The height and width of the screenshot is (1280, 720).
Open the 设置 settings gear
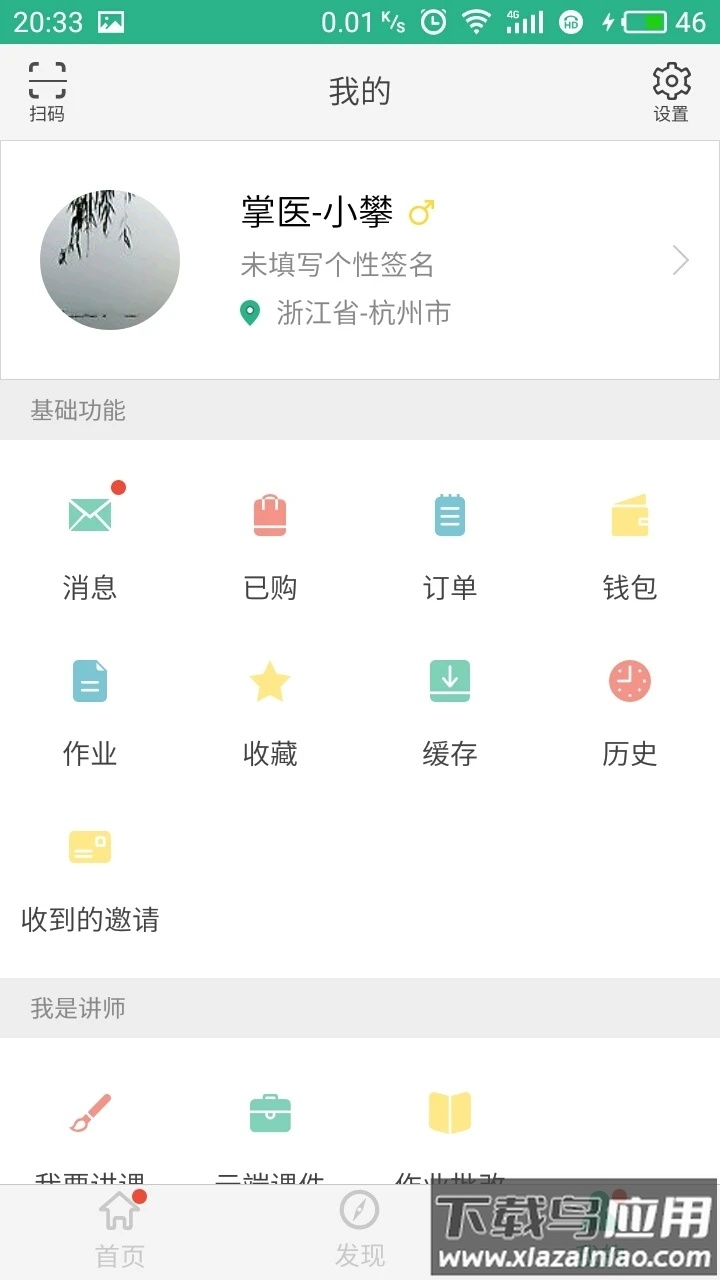point(670,90)
